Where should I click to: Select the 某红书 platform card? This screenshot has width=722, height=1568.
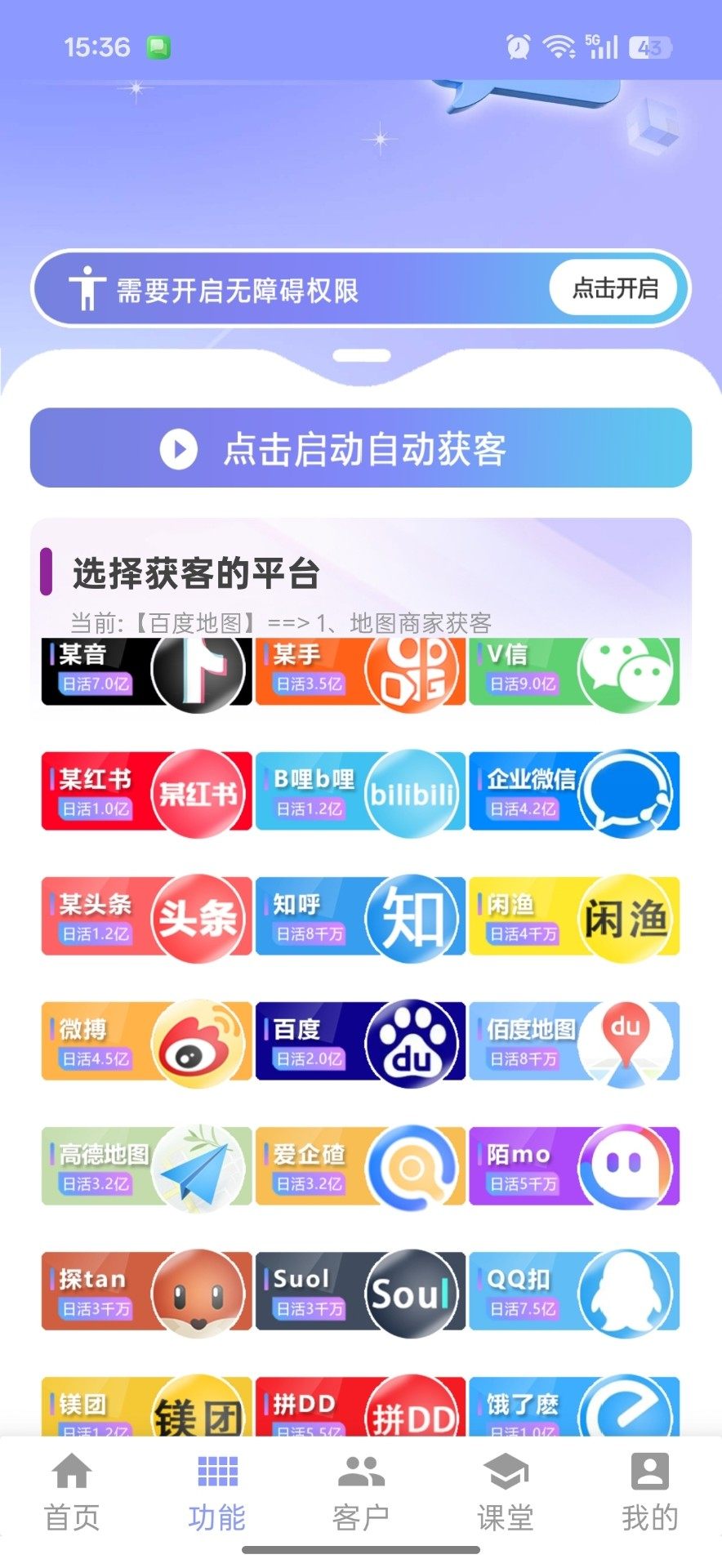click(147, 791)
